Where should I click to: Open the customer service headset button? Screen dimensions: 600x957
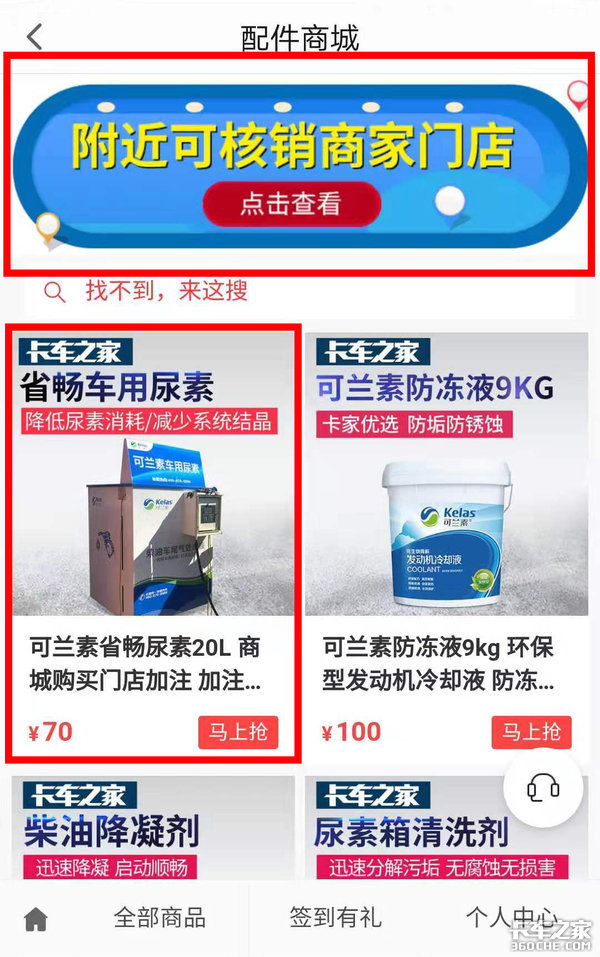click(542, 788)
